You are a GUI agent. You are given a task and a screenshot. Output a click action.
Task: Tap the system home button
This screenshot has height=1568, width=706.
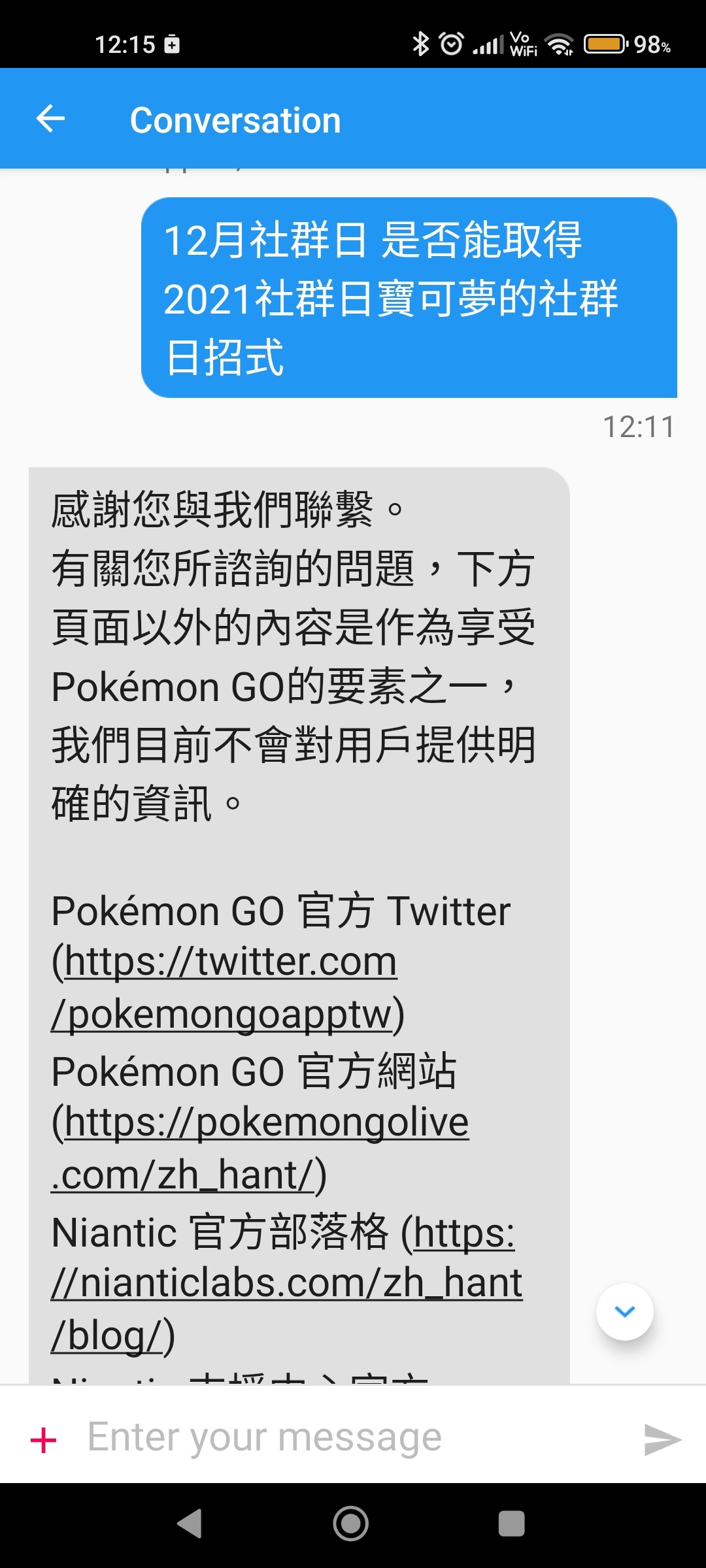coord(351,1524)
